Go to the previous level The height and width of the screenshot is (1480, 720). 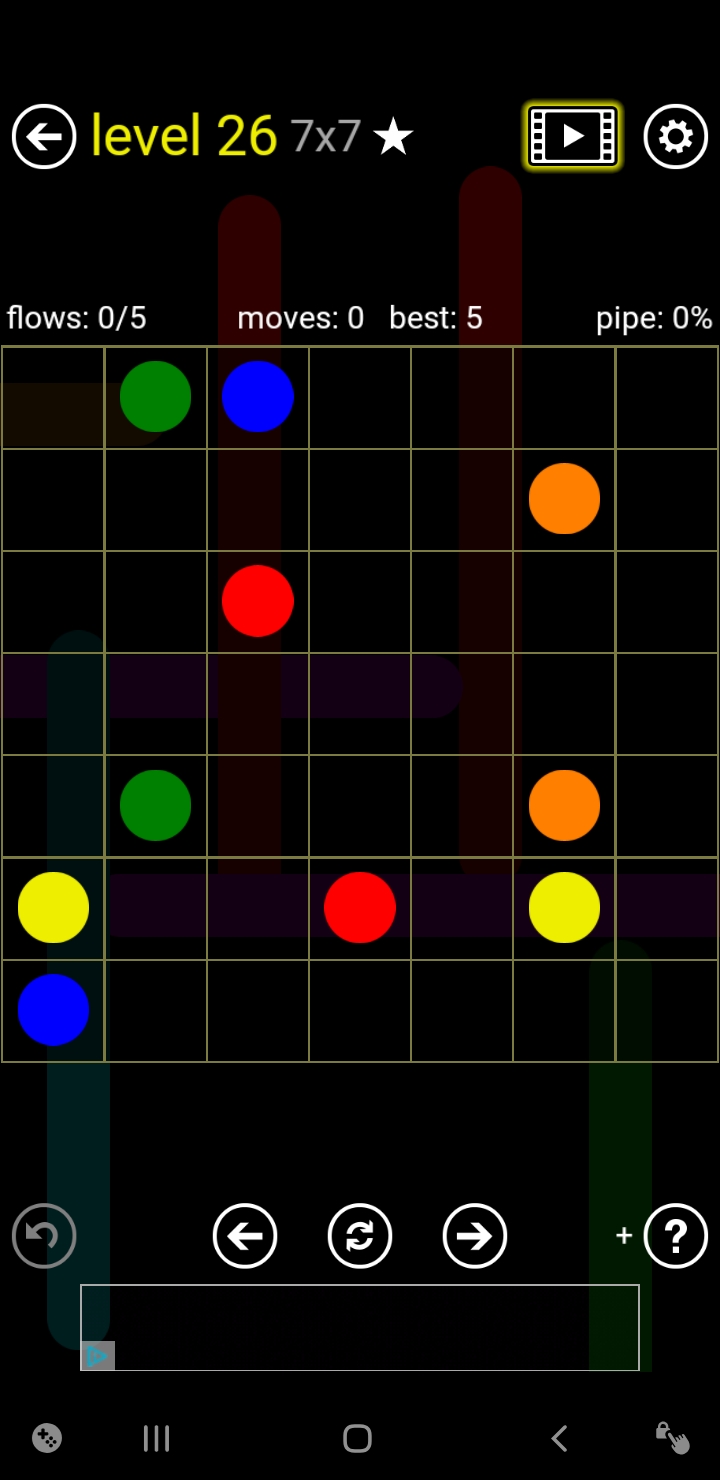245,1236
